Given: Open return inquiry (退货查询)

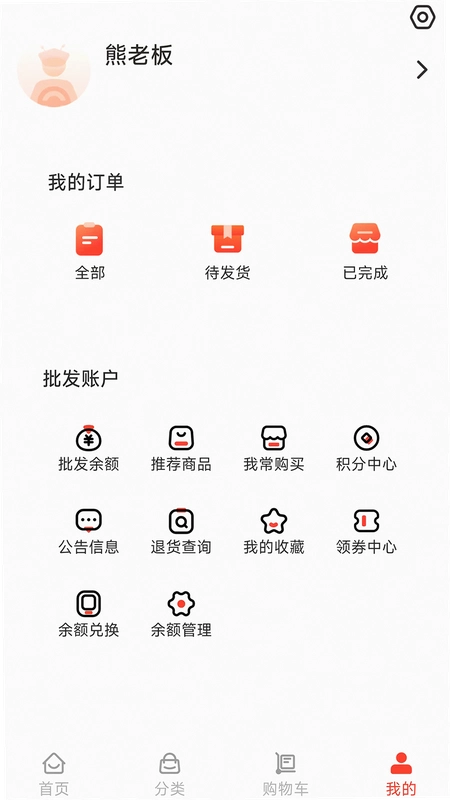Looking at the screenshot, I should coord(181,532).
